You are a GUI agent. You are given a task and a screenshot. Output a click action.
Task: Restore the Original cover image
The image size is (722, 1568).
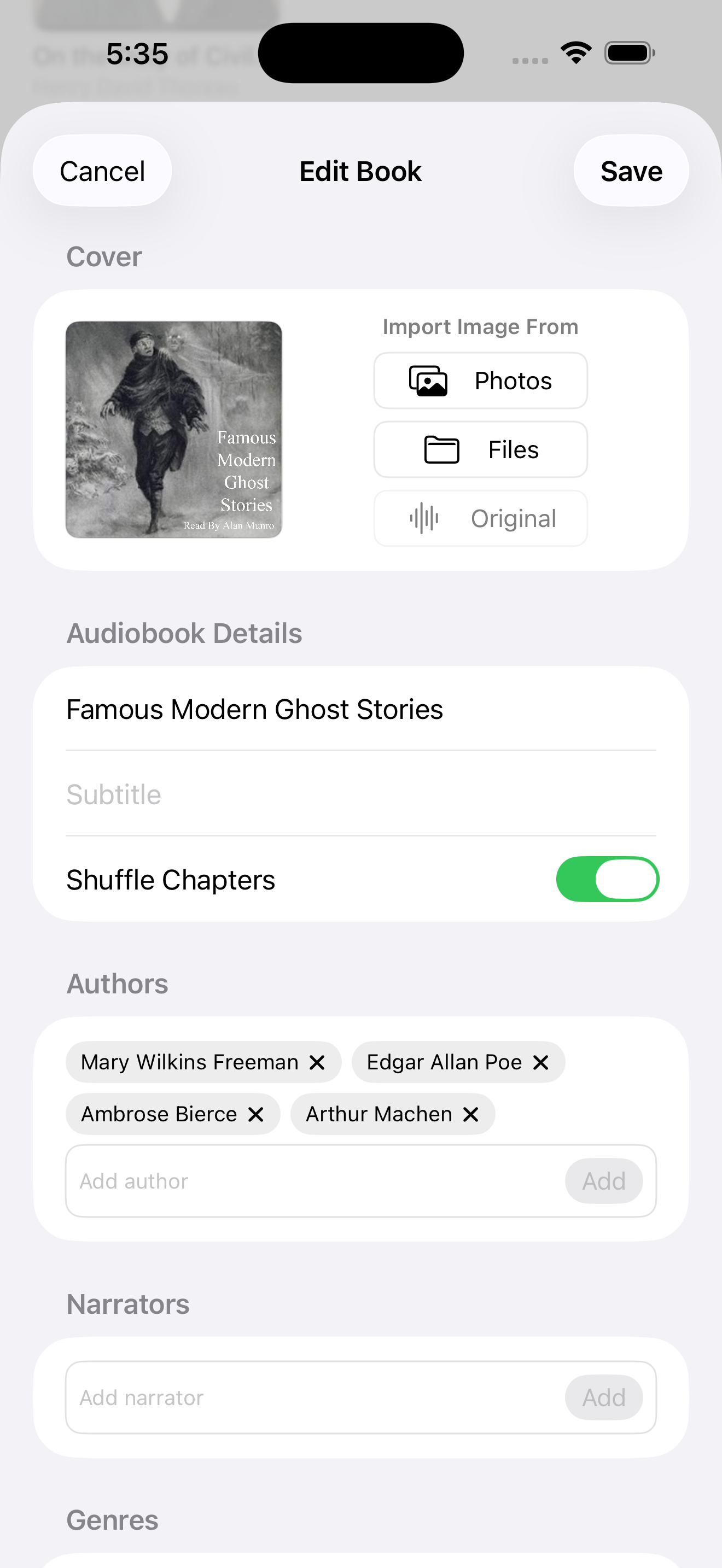[480, 519]
